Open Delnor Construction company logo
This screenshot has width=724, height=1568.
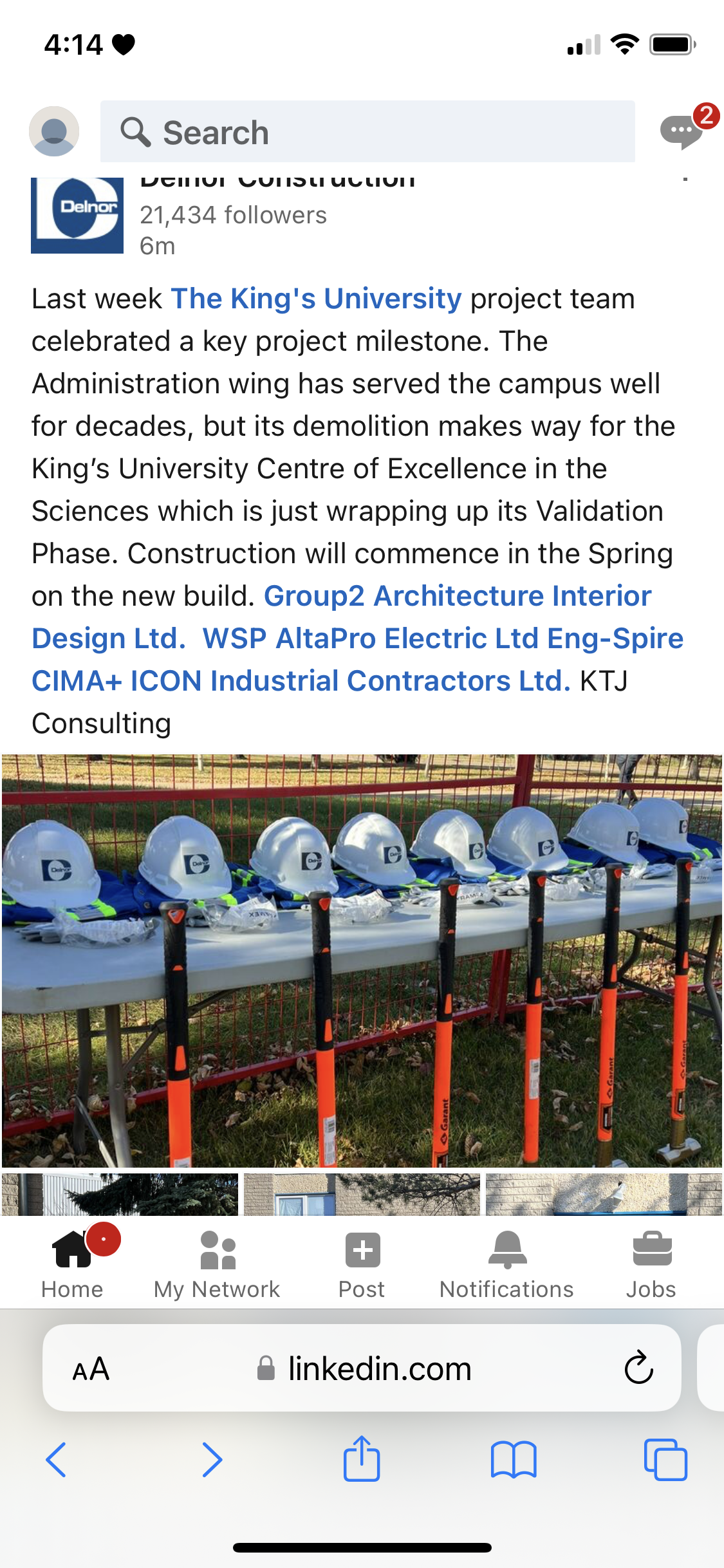tap(77, 215)
